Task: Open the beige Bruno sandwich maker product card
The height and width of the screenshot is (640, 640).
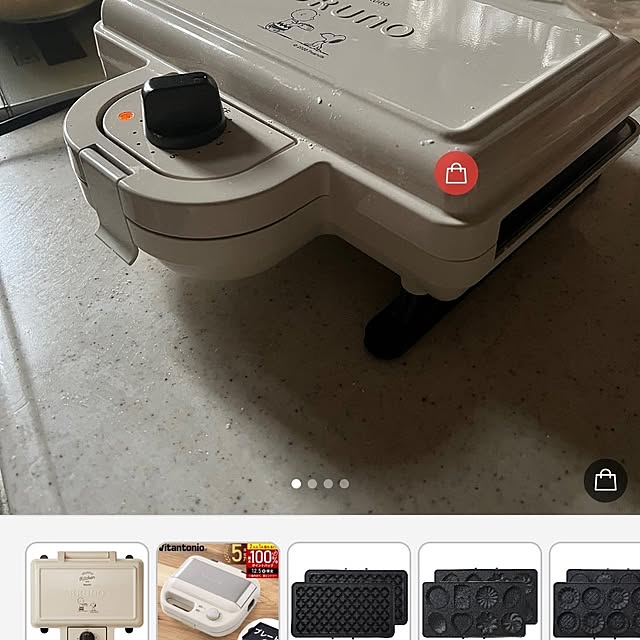Action: click(87, 592)
